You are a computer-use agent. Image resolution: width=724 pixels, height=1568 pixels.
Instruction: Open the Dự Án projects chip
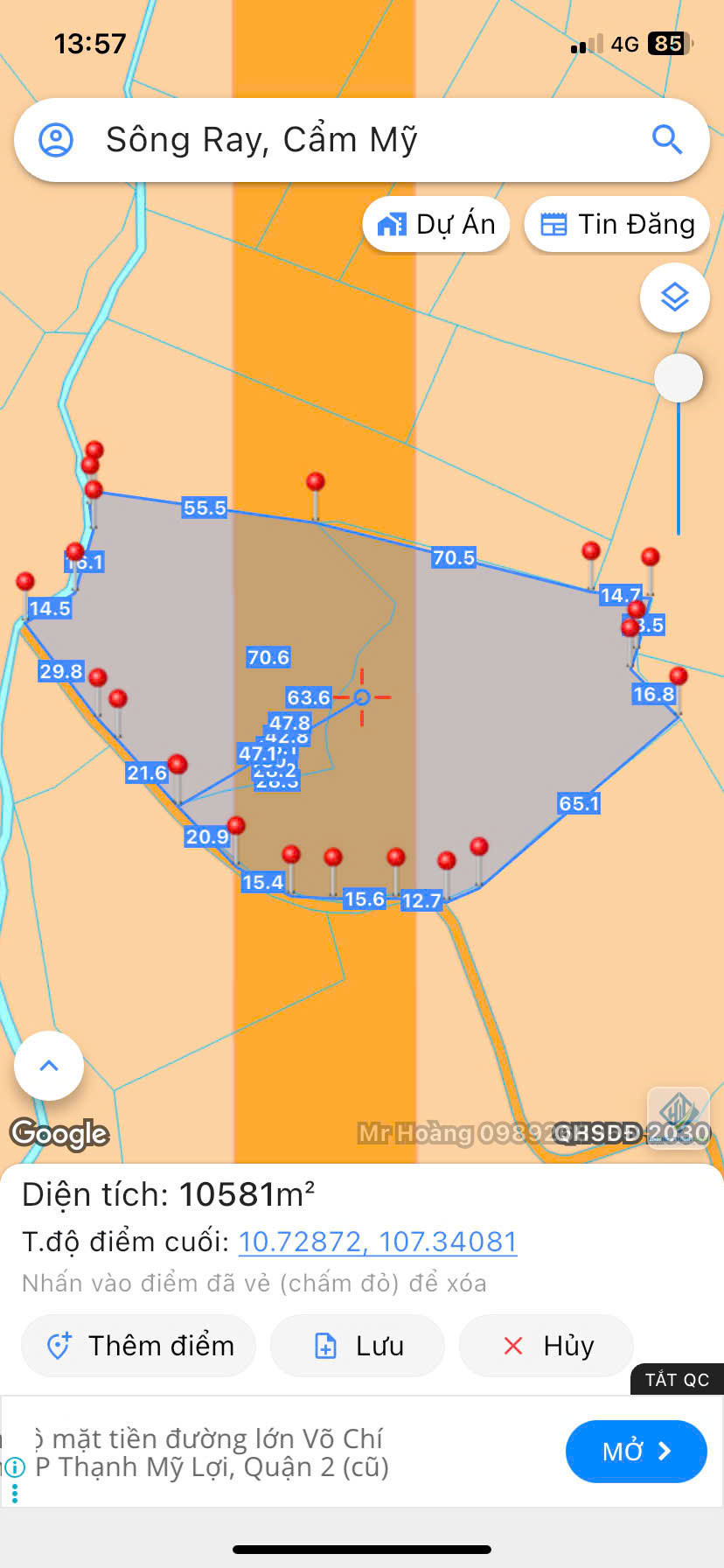click(x=436, y=225)
